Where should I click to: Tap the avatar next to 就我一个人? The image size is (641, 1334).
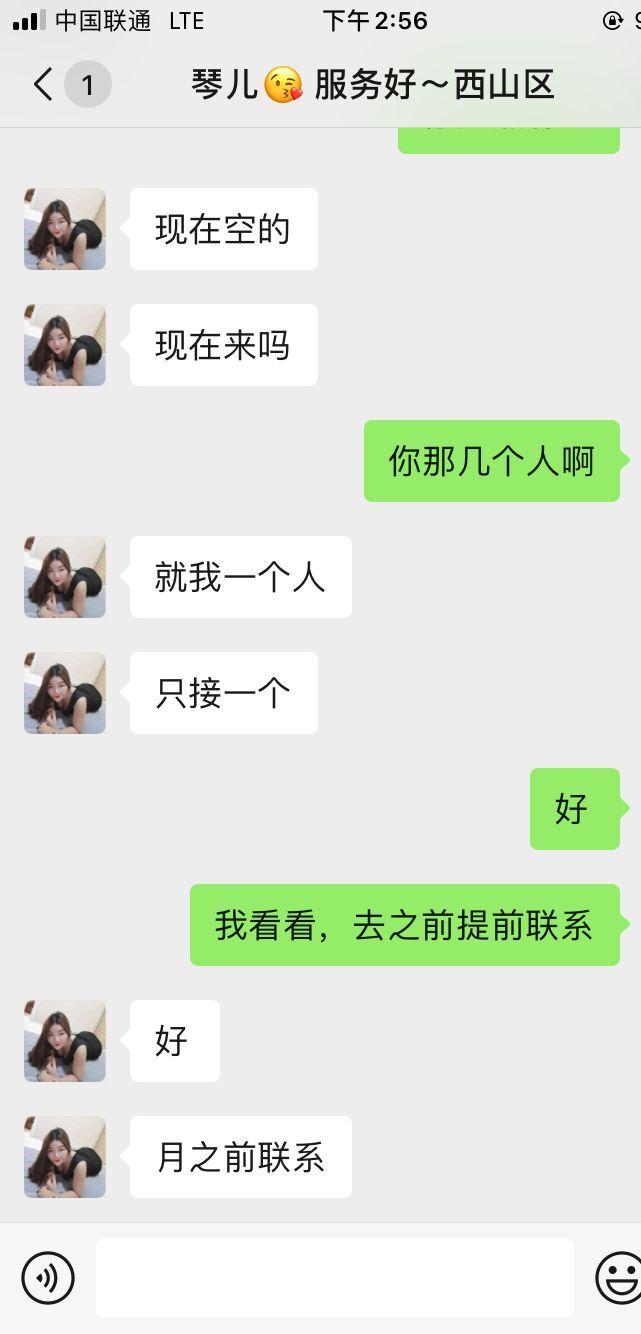(x=65, y=577)
